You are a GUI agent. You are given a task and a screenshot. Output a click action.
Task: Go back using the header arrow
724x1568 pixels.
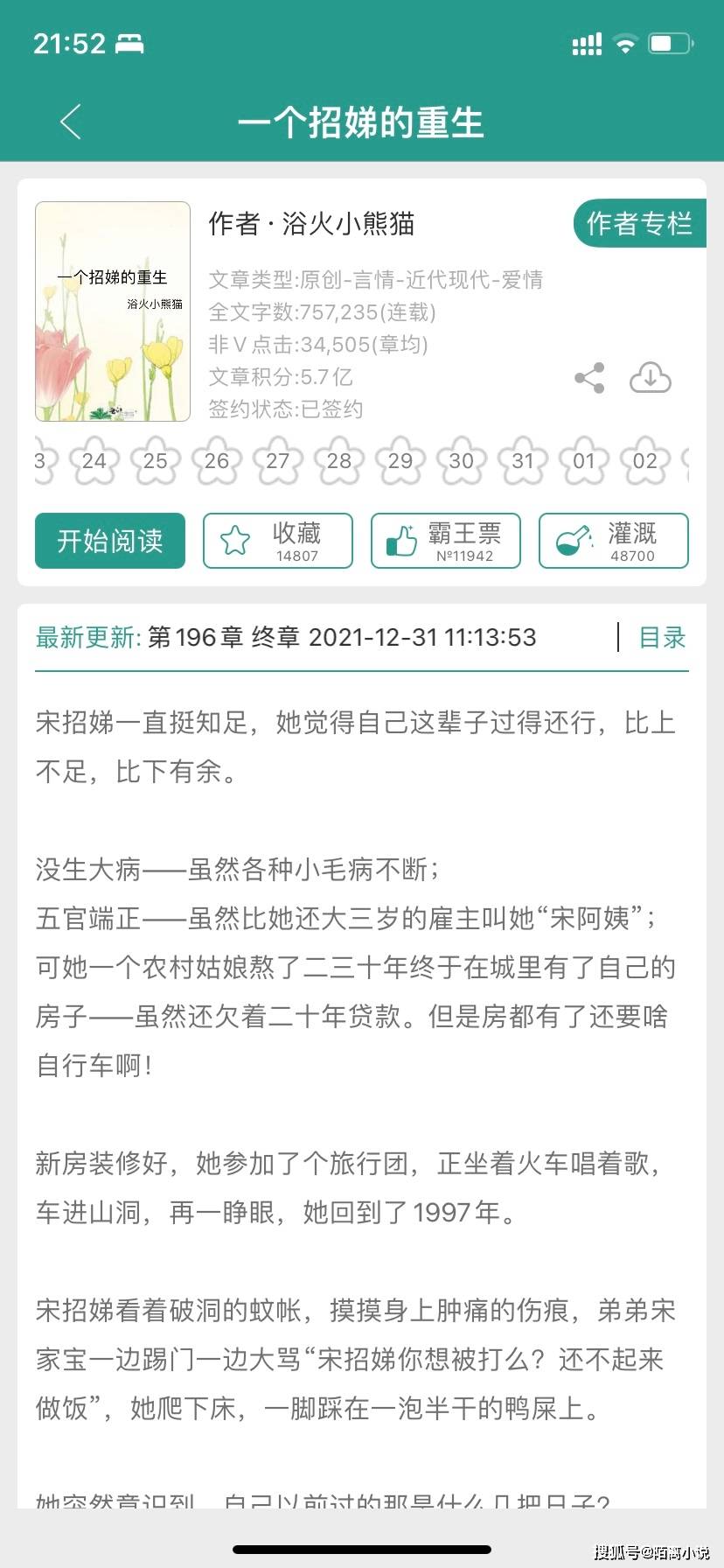tap(71, 122)
